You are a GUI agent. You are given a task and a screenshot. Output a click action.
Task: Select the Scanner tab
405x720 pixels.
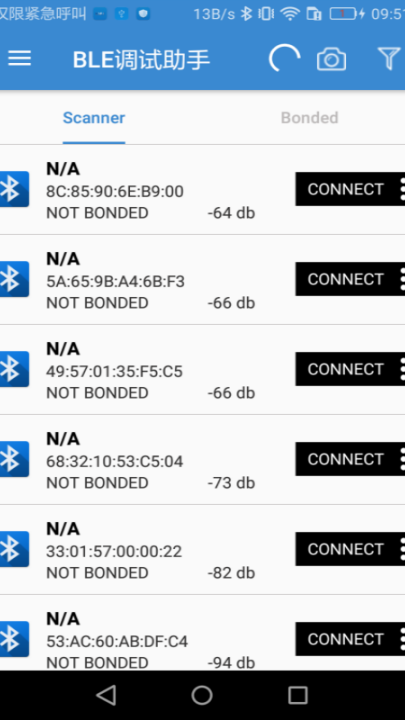(94, 118)
